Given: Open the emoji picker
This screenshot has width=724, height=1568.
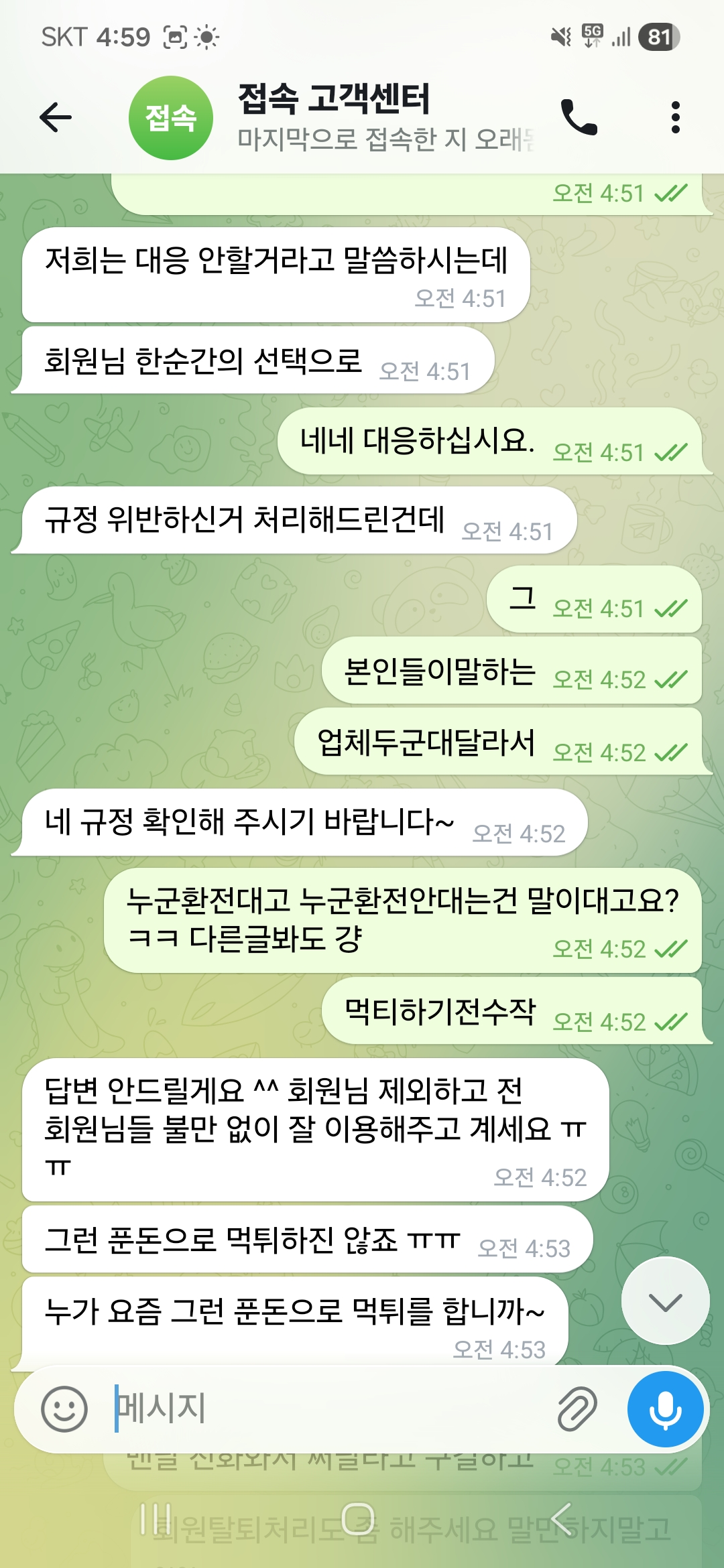Looking at the screenshot, I should (x=64, y=1409).
